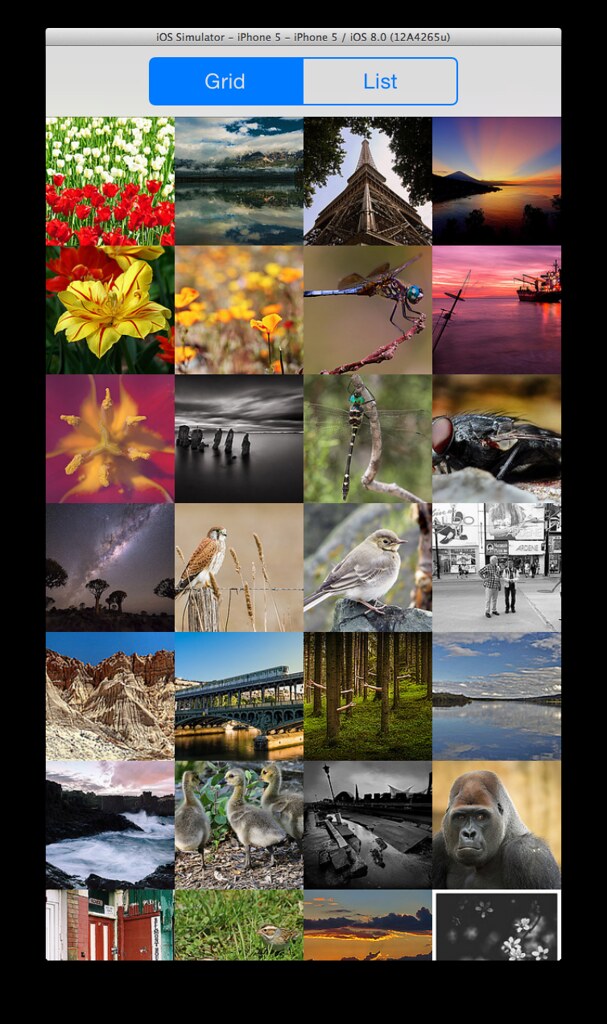View the small bird on rock photo
This screenshot has height=1024, width=607.
pos(368,567)
